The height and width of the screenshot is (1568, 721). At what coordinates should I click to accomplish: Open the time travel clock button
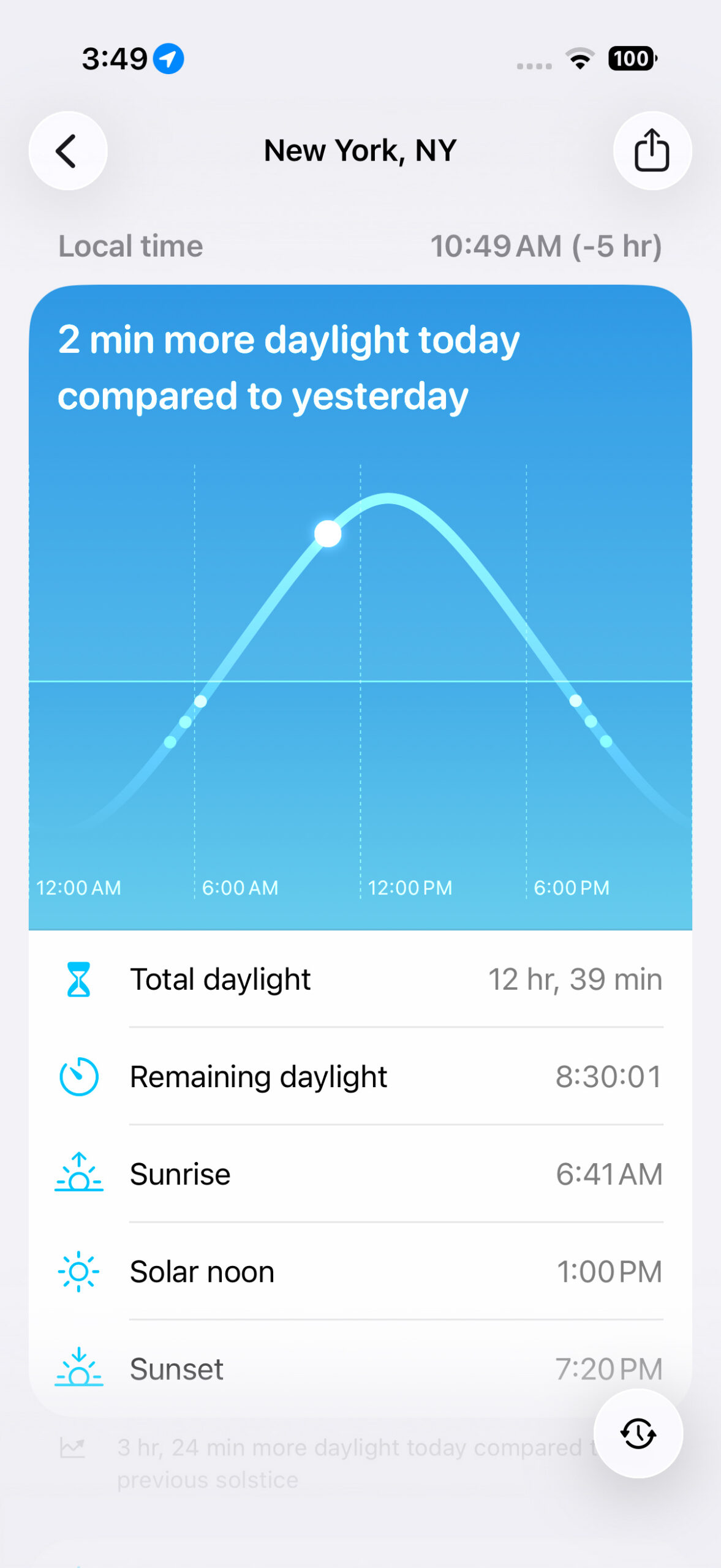coord(638,1434)
